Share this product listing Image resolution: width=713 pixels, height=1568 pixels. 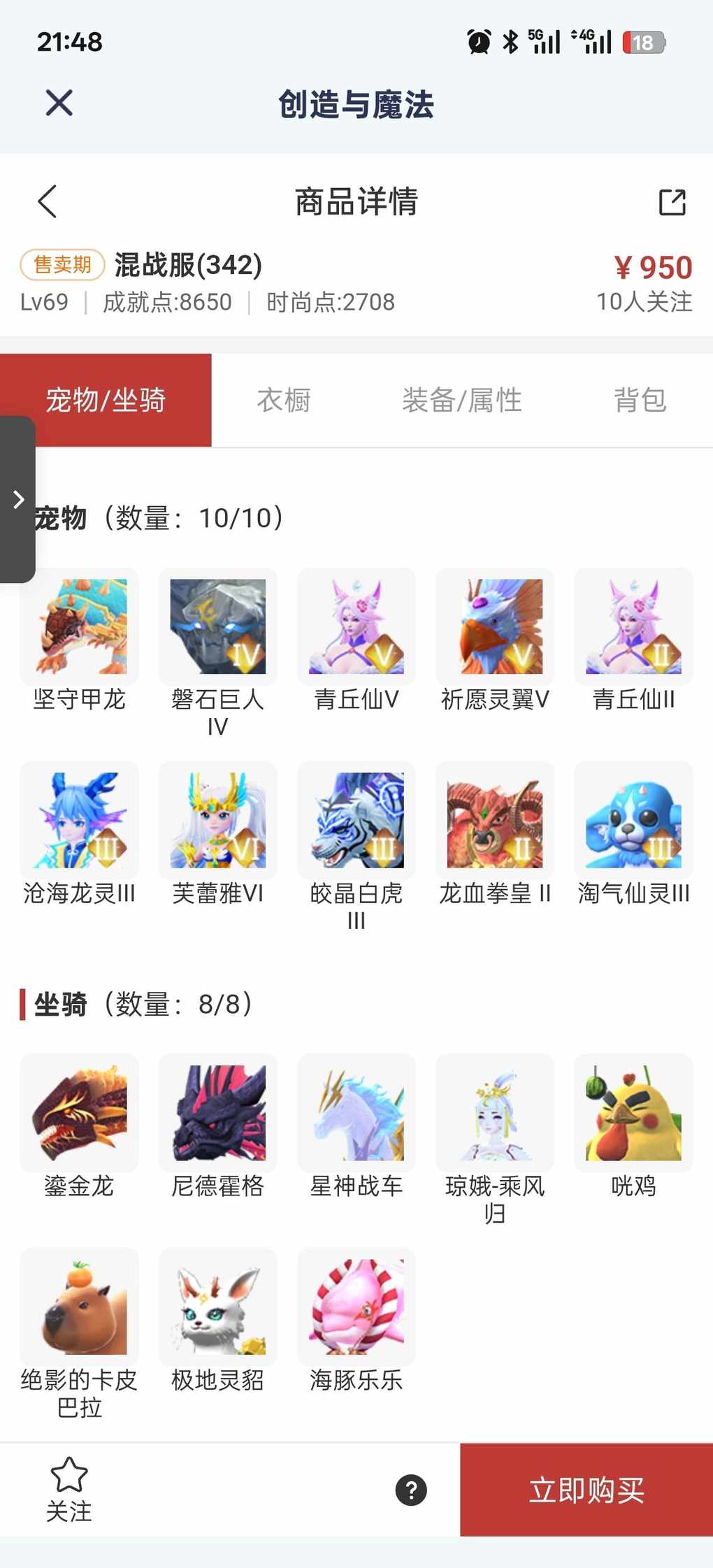point(672,202)
